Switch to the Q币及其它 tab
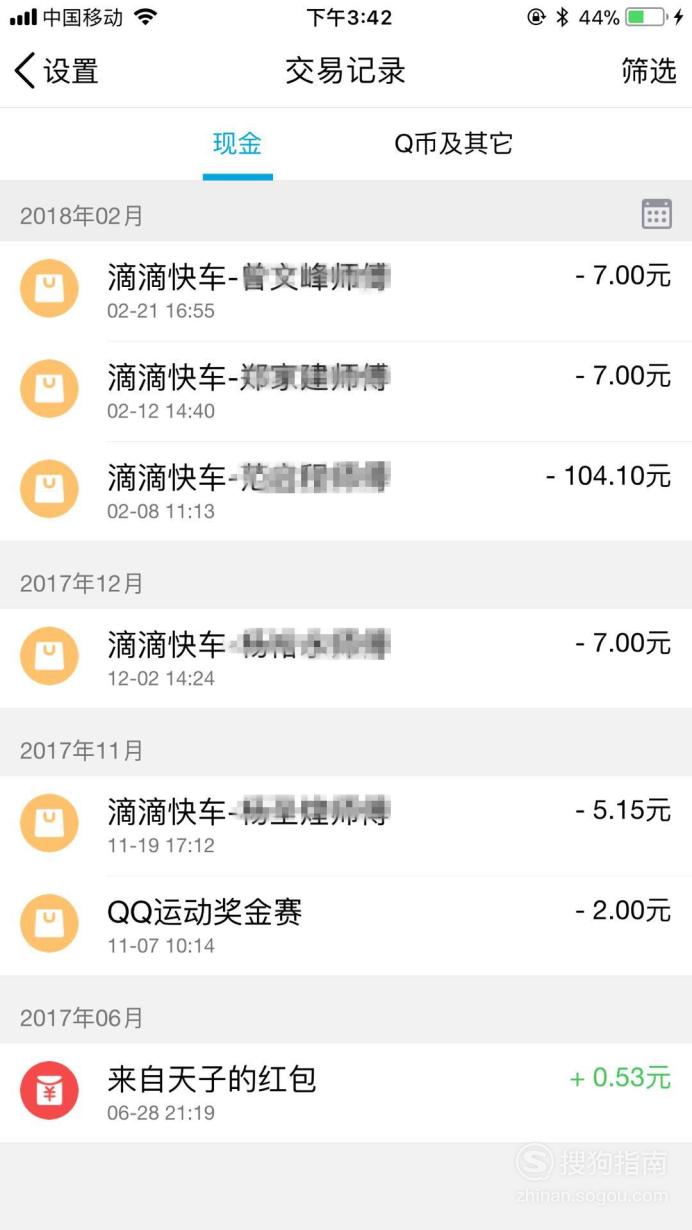Image resolution: width=692 pixels, height=1230 pixels. click(453, 144)
